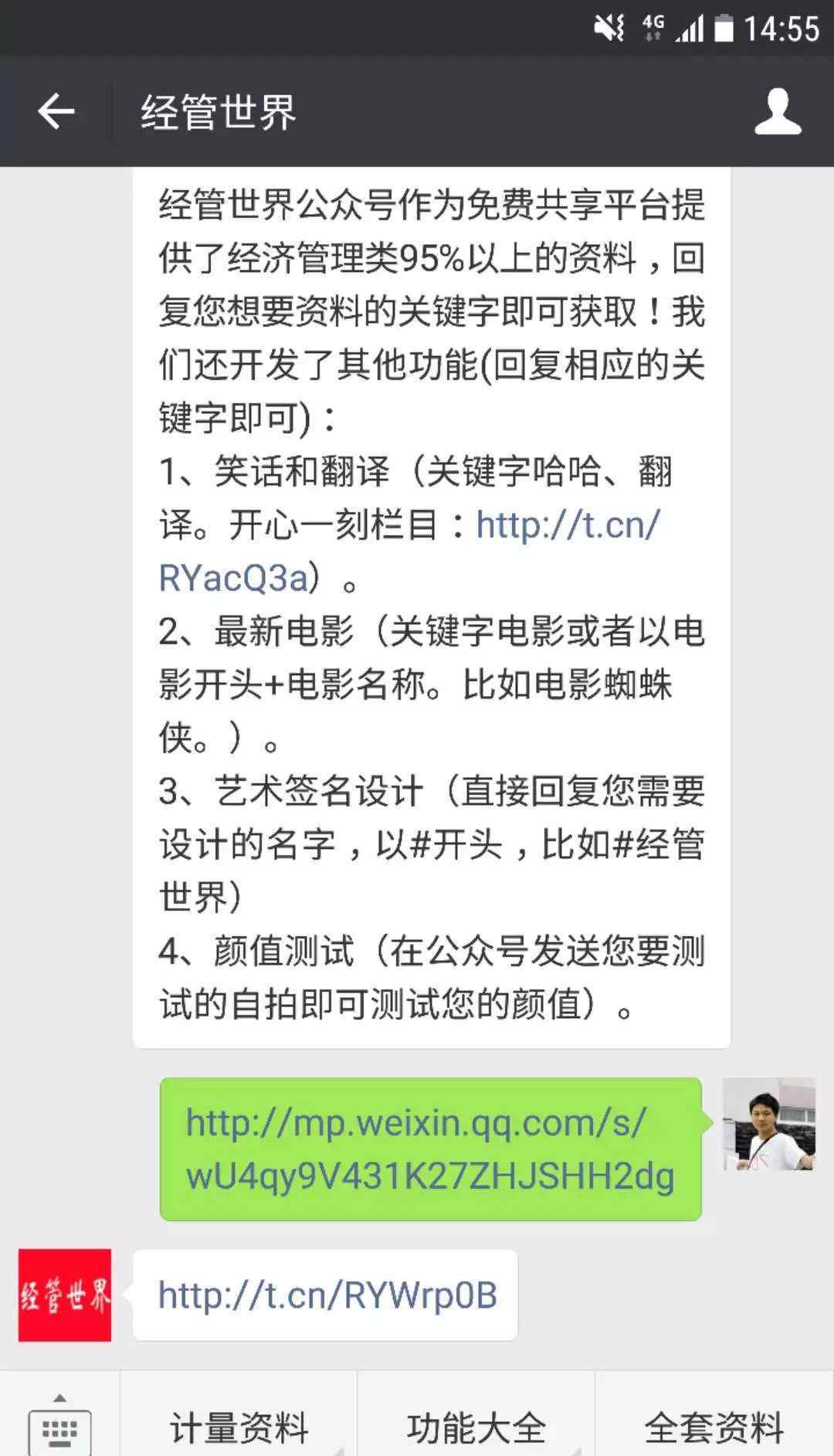This screenshot has height=1456, width=834.
Task: Open the 全套资料 menu
Action: pos(714,1427)
